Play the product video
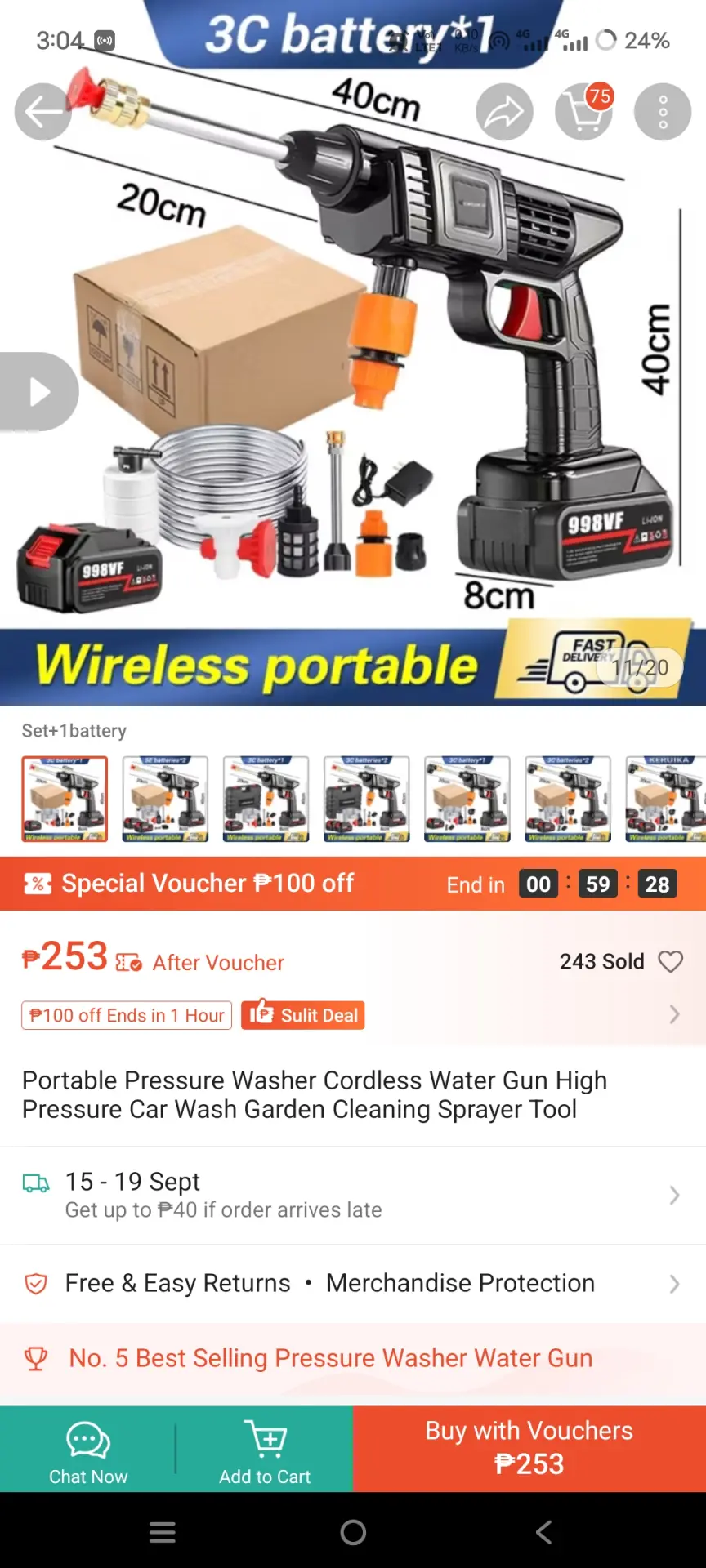Image resolution: width=706 pixels, height=1568 pixels. (x=38, y=392)
